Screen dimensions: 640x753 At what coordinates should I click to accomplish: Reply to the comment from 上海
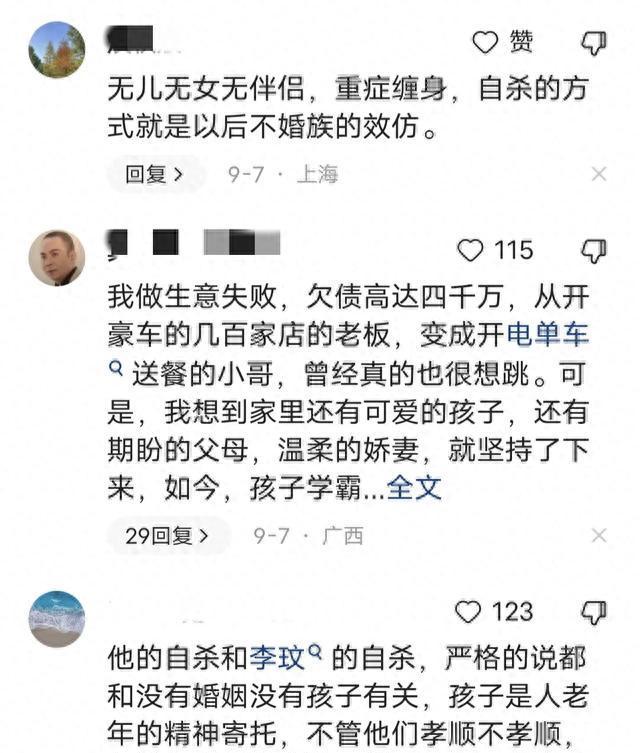coord(154,174)
